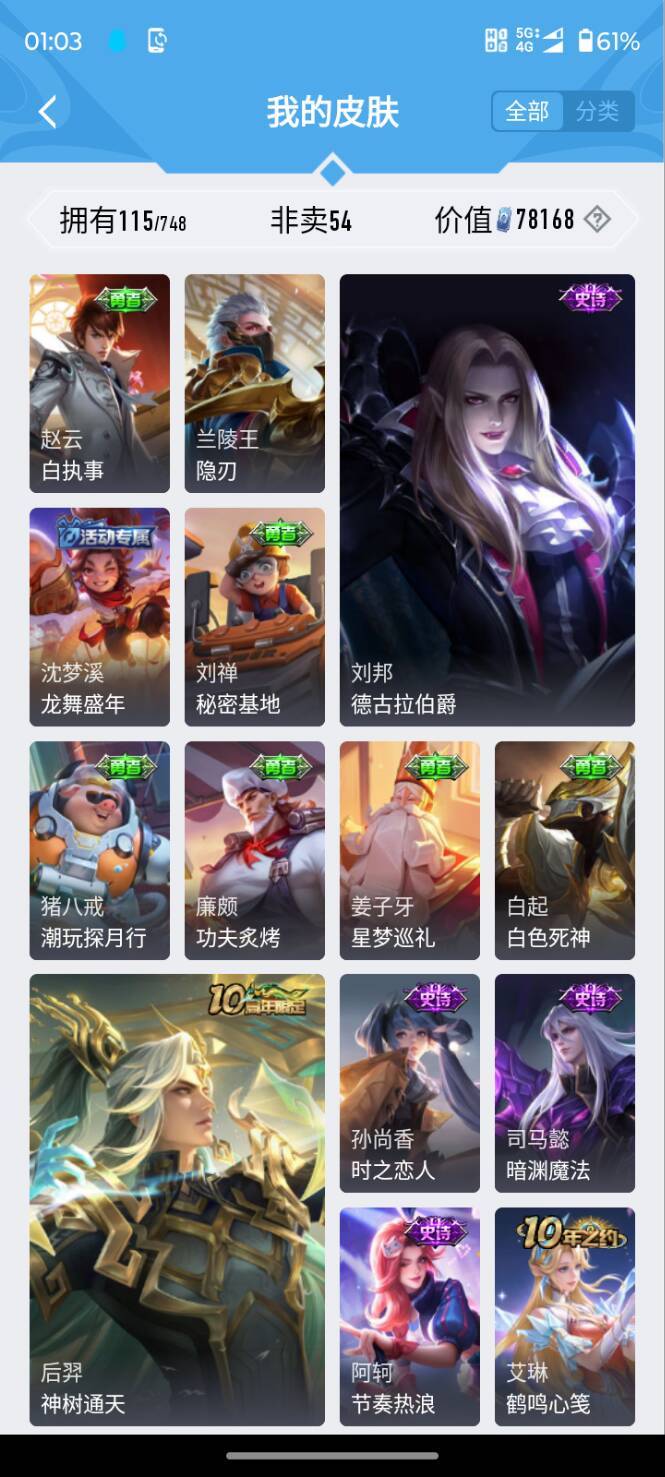
Task: Open 猪八戒 潮玩探月行 skin
Action: [x=100, y=850]
